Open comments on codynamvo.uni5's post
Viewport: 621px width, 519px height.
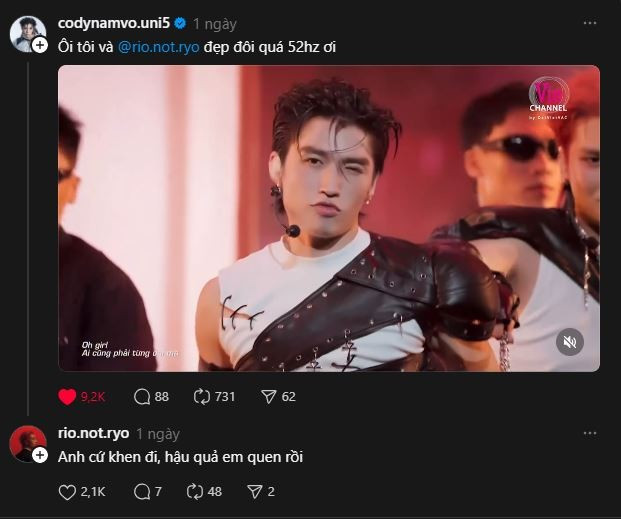pyautogui.click(x=142, y=397)
